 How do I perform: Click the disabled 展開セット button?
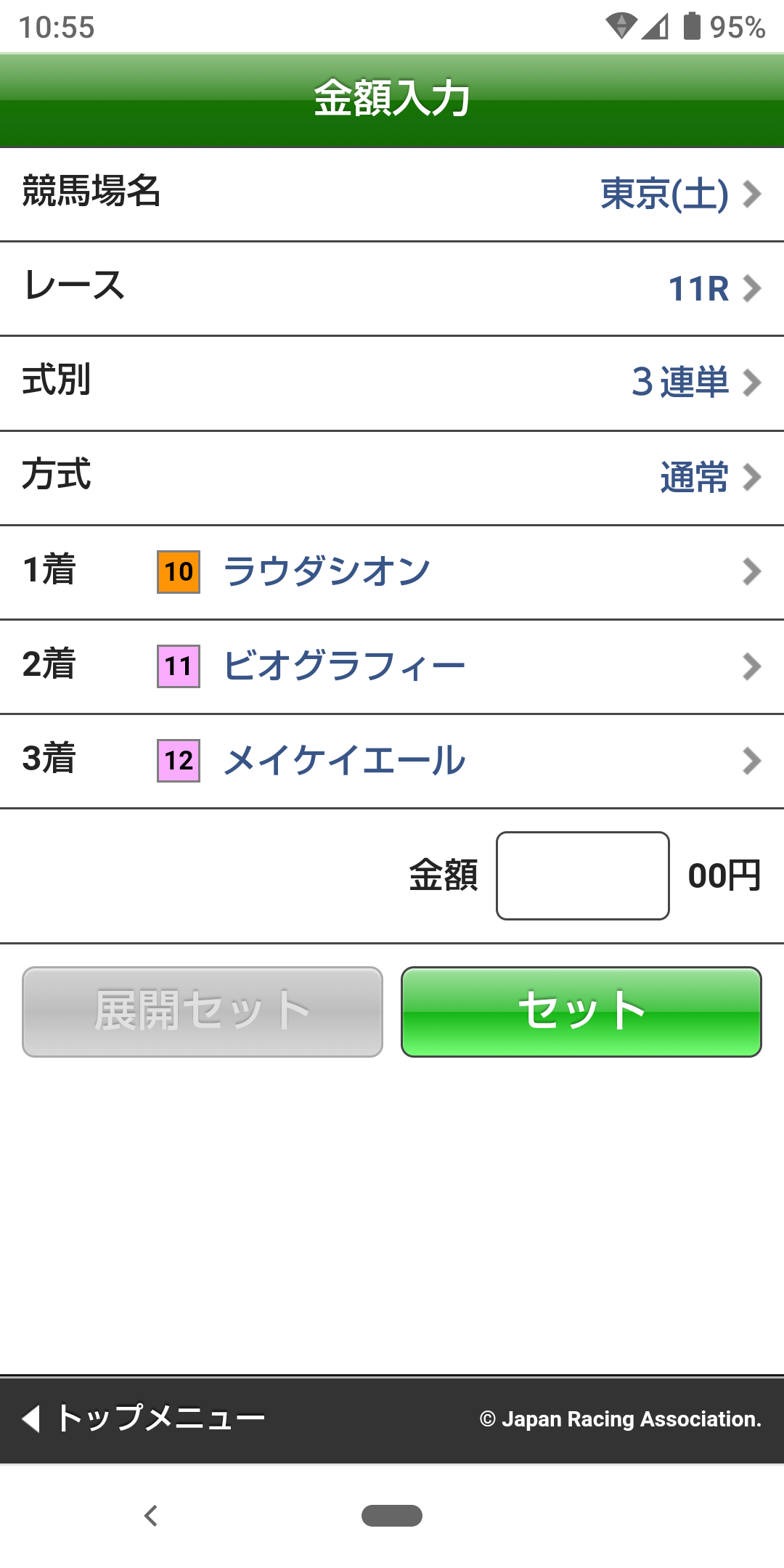[x=200, y=1010]
